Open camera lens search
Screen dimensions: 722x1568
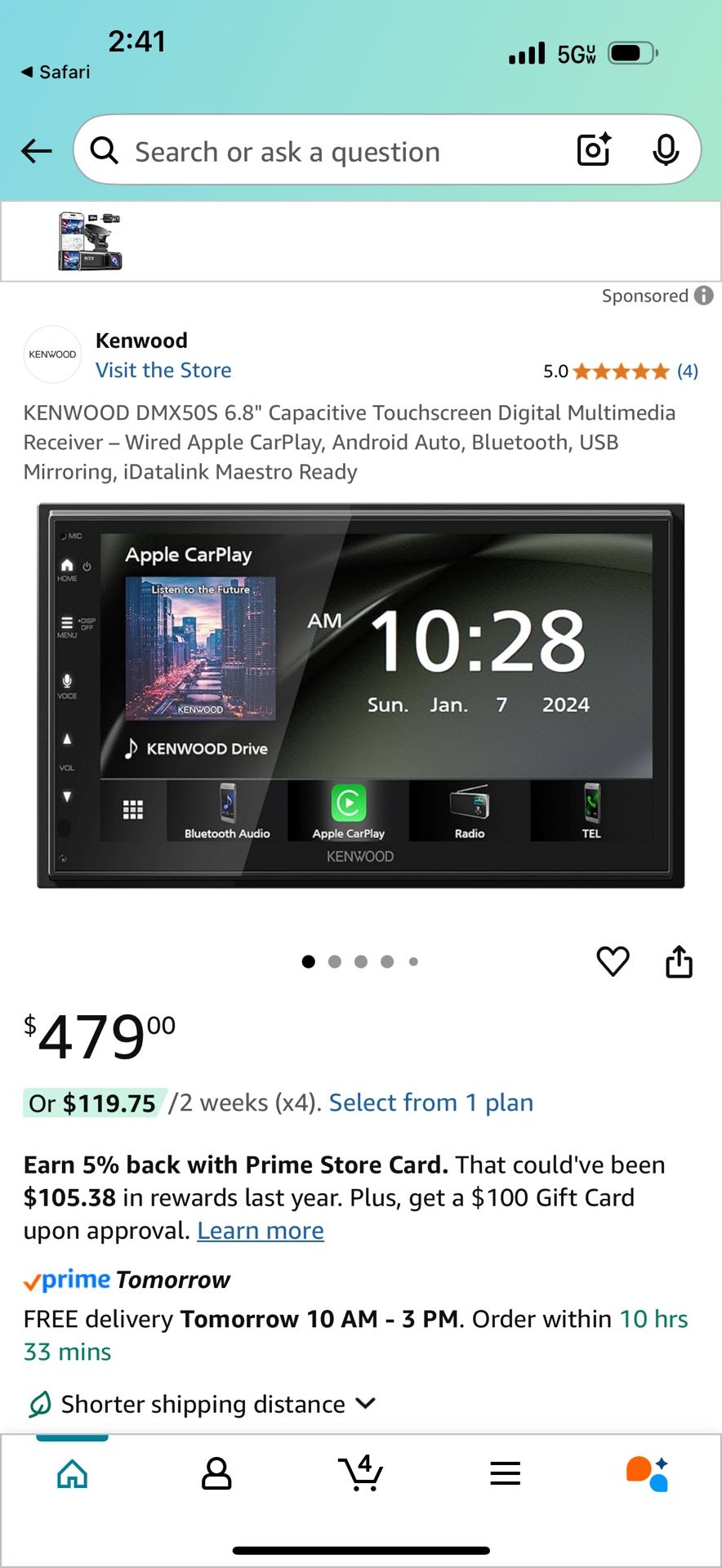click(x=594, y=149)
